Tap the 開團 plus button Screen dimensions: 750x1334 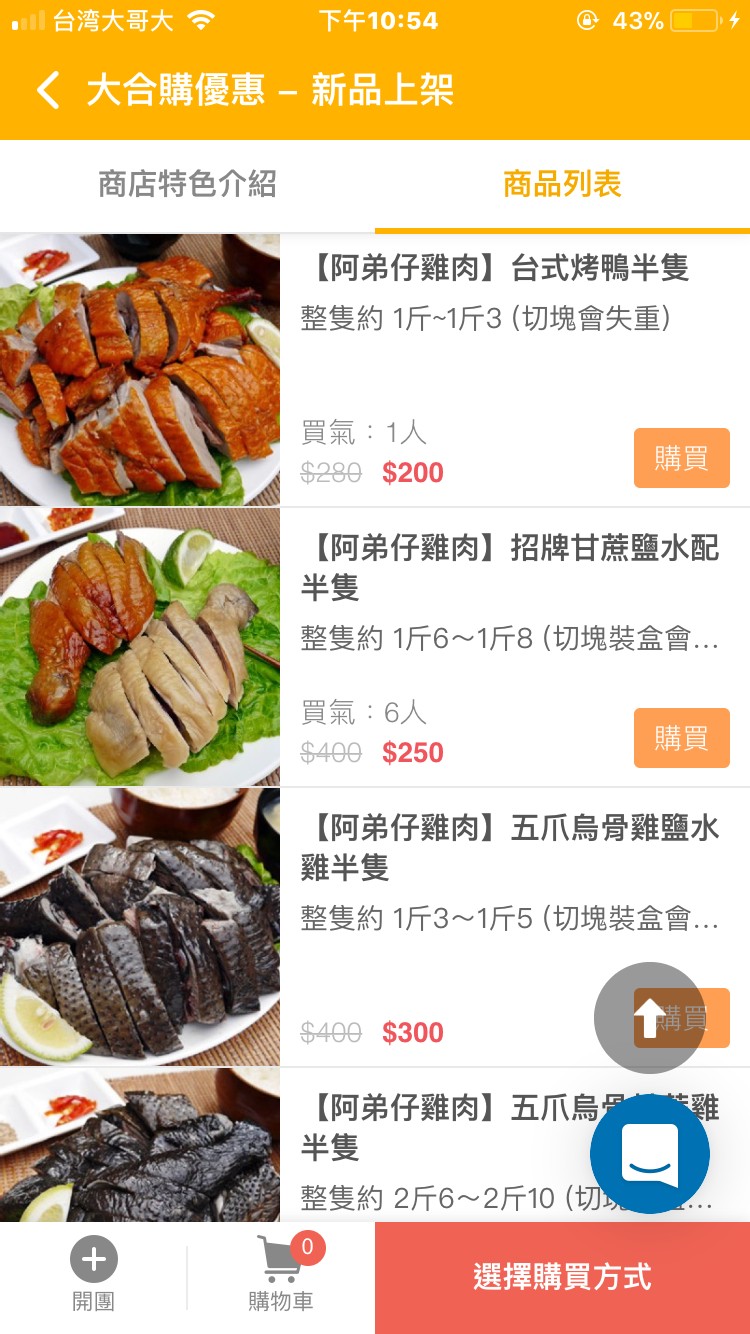tap(94, 1260)
